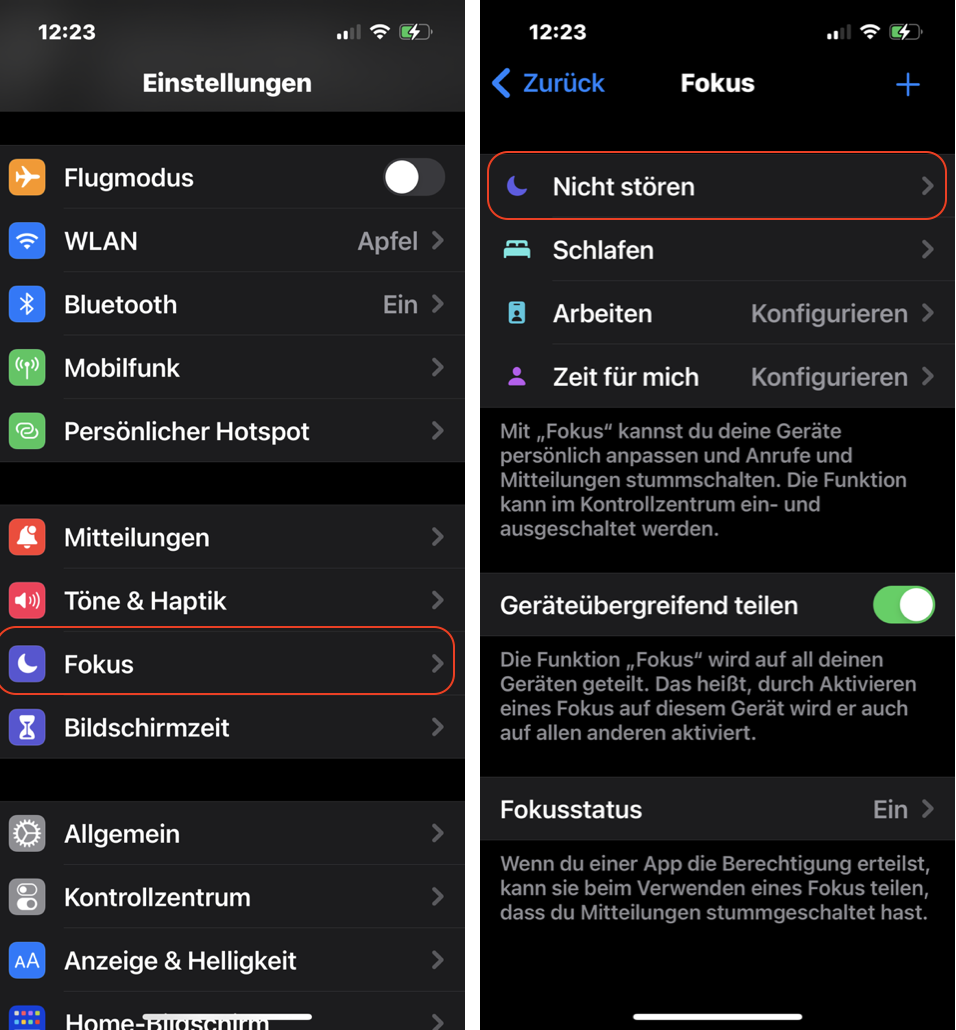Open Bluetooth settings
Image resolution: width=956 pixels, height=1030 pixels.
click(232, 305)
